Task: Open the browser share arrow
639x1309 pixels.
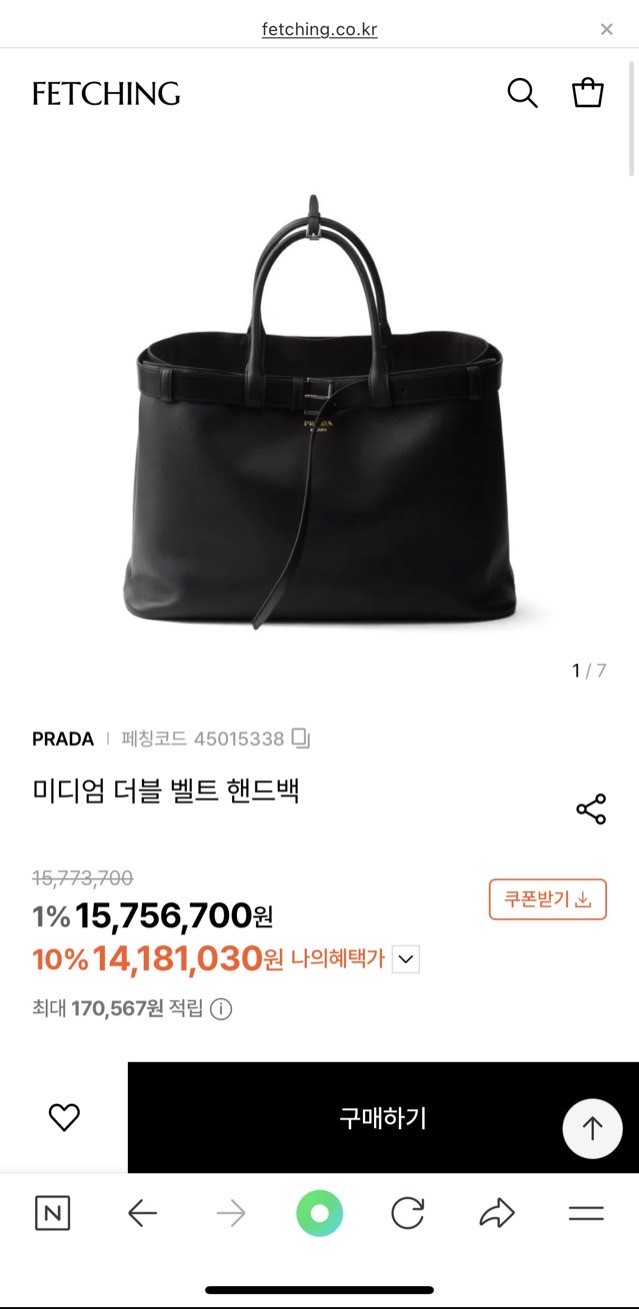Action: (496, 1214)
